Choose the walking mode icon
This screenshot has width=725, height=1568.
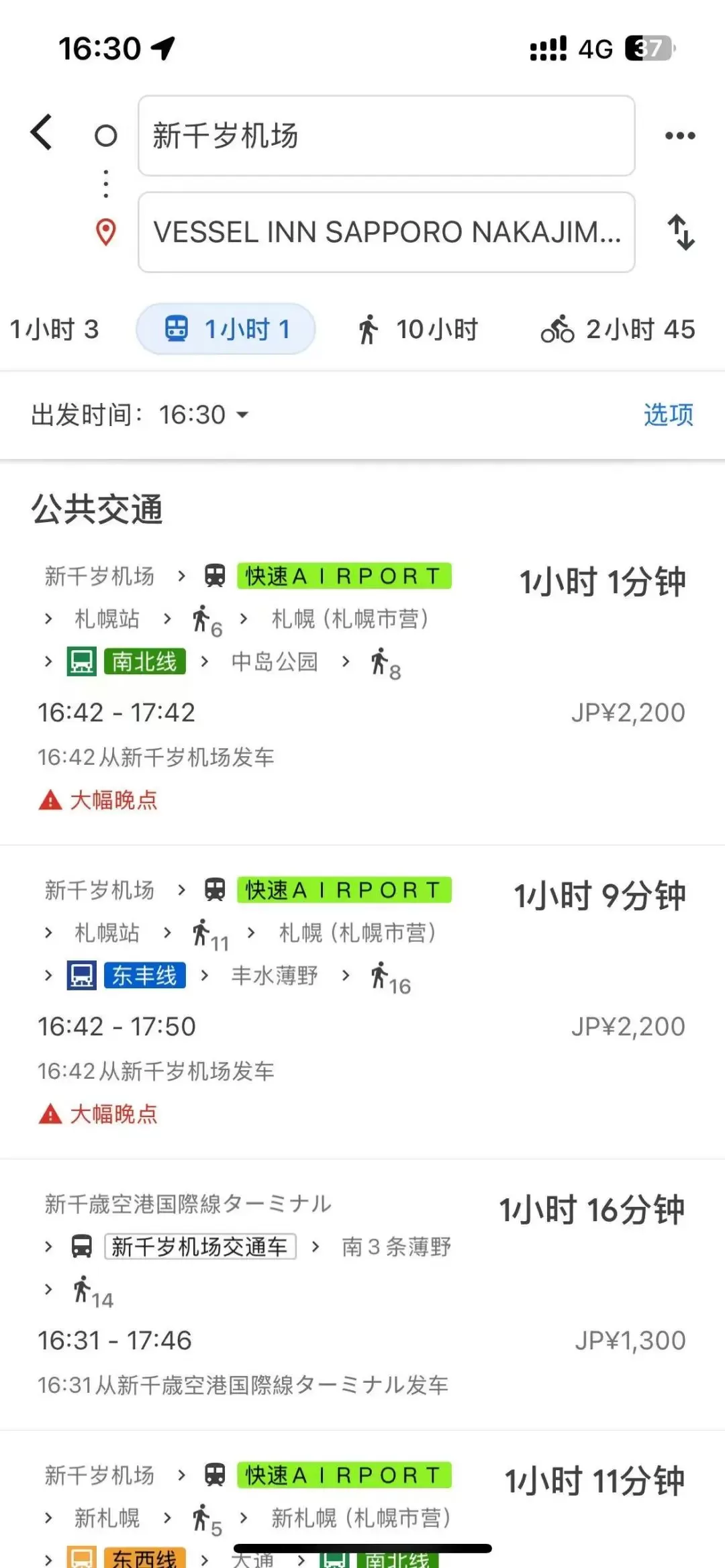[368, 329]
